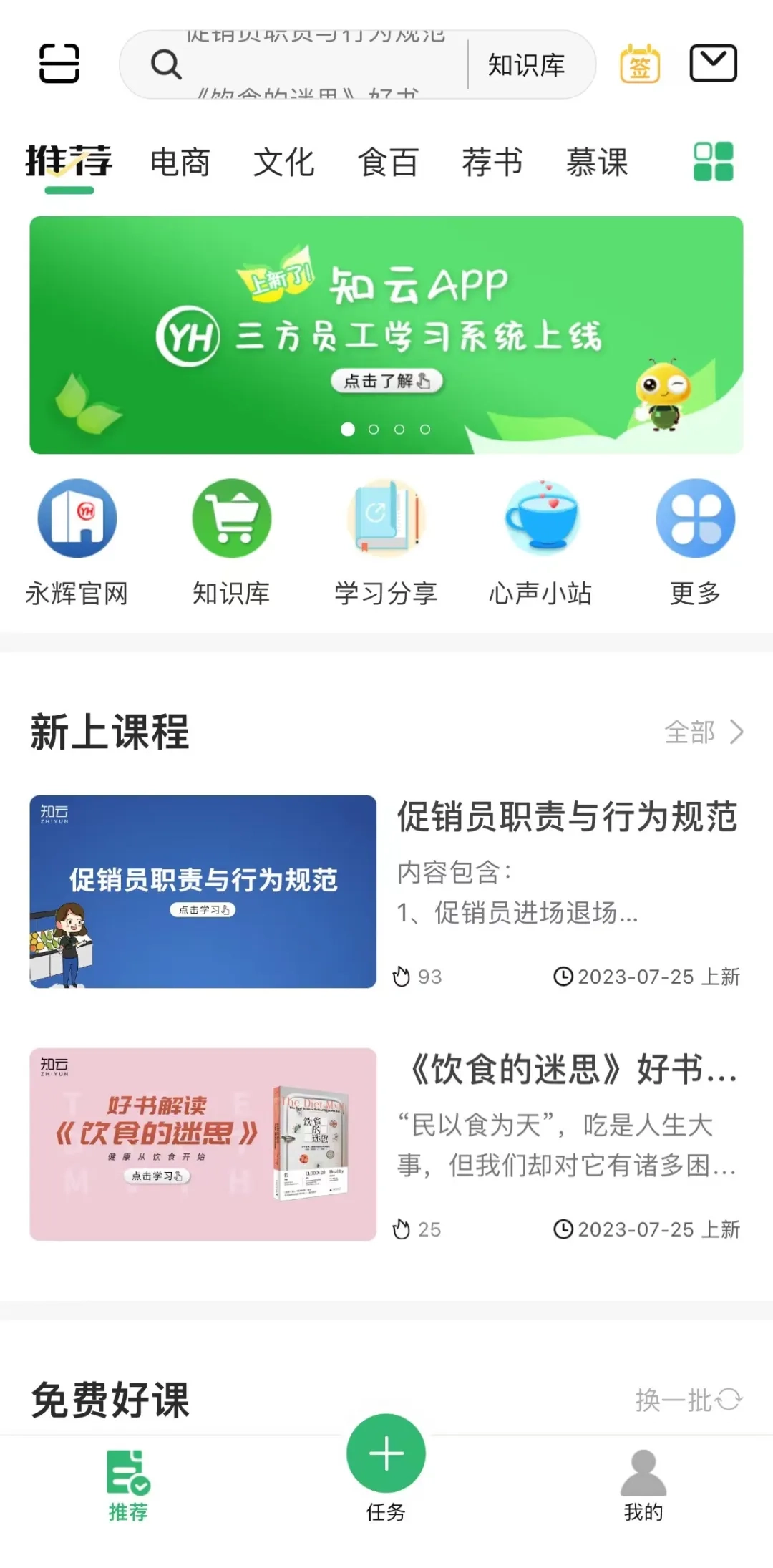Open the mail inbox icon
The image size is (773, 1568).
(x=713, y=64)
